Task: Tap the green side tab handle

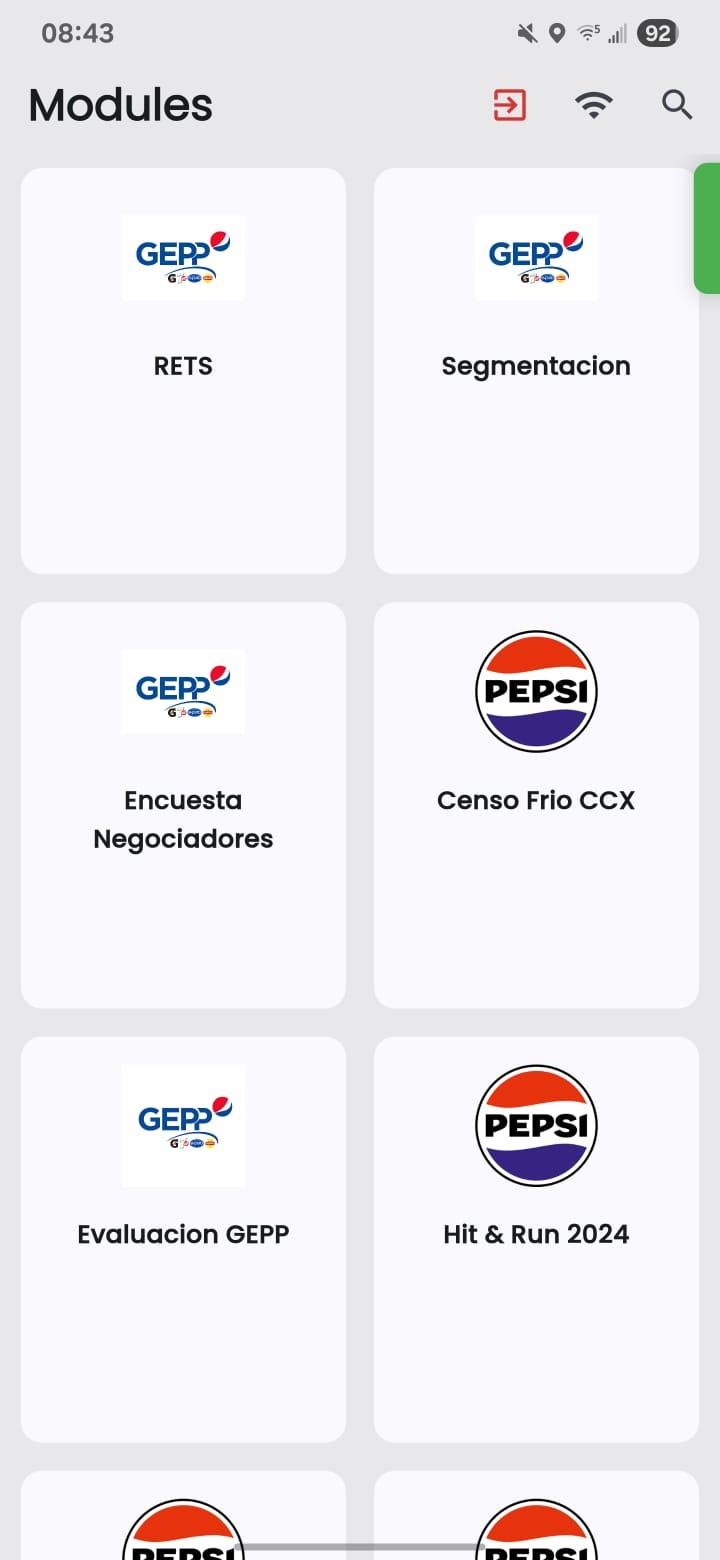Action: coord(708,228)
